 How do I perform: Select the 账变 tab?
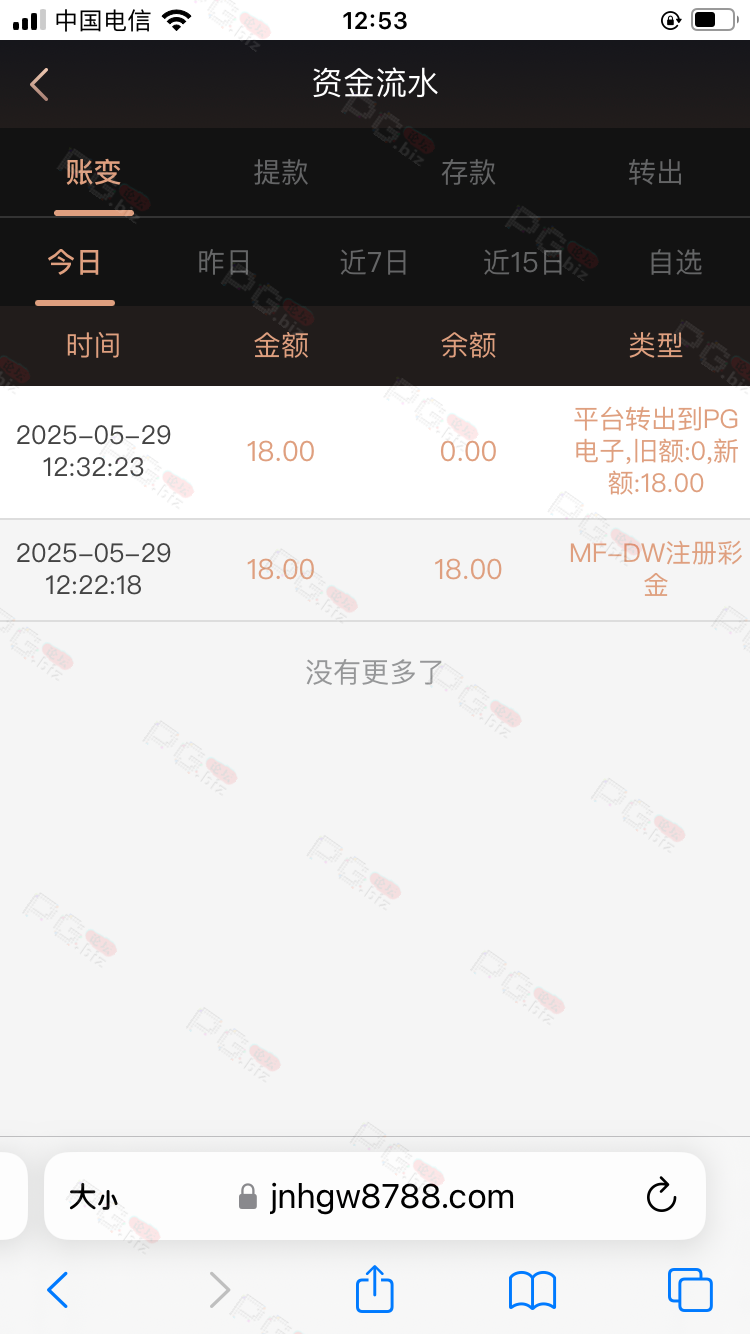point(93,172)
